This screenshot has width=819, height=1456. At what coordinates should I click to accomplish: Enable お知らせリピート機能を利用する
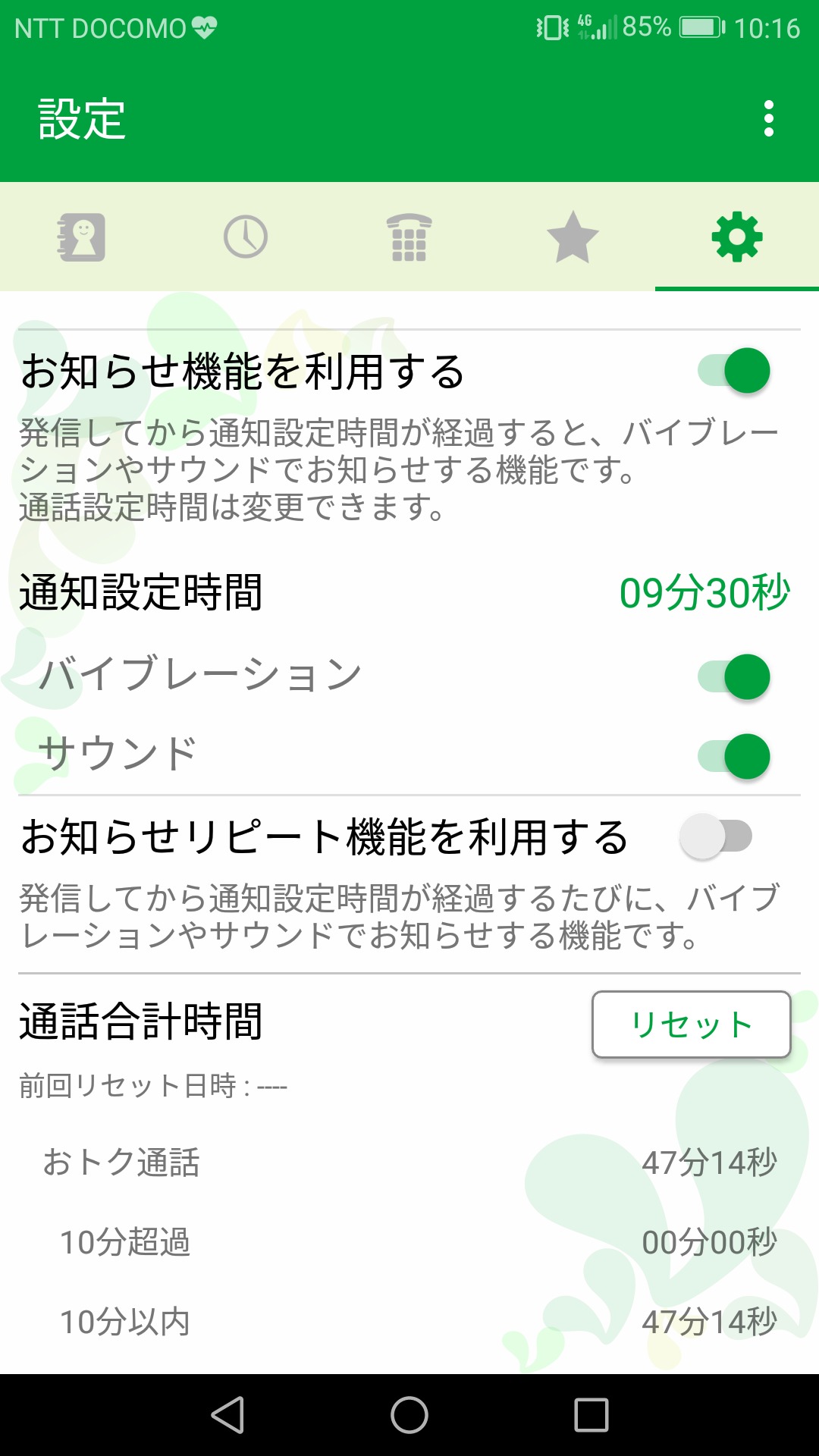[716, 836]
